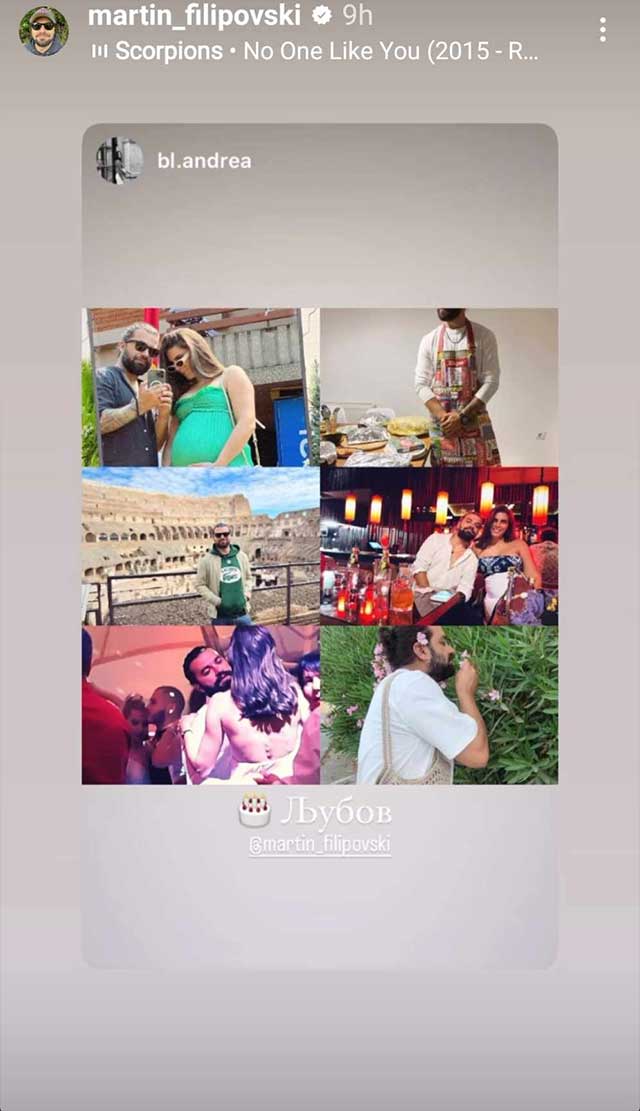Image resolution: width=640 pixels, height=1111 pixels.
Task: Open martin_filipovski's profile picture
Action: point(44,30)
